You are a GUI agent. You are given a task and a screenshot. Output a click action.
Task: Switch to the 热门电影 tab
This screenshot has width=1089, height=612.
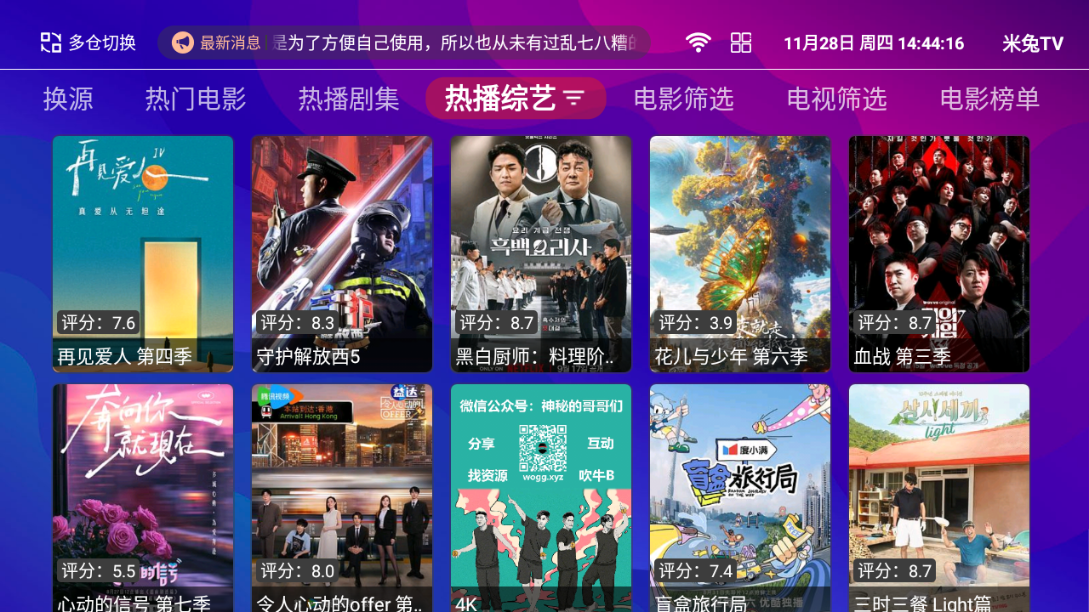[195, 99]
